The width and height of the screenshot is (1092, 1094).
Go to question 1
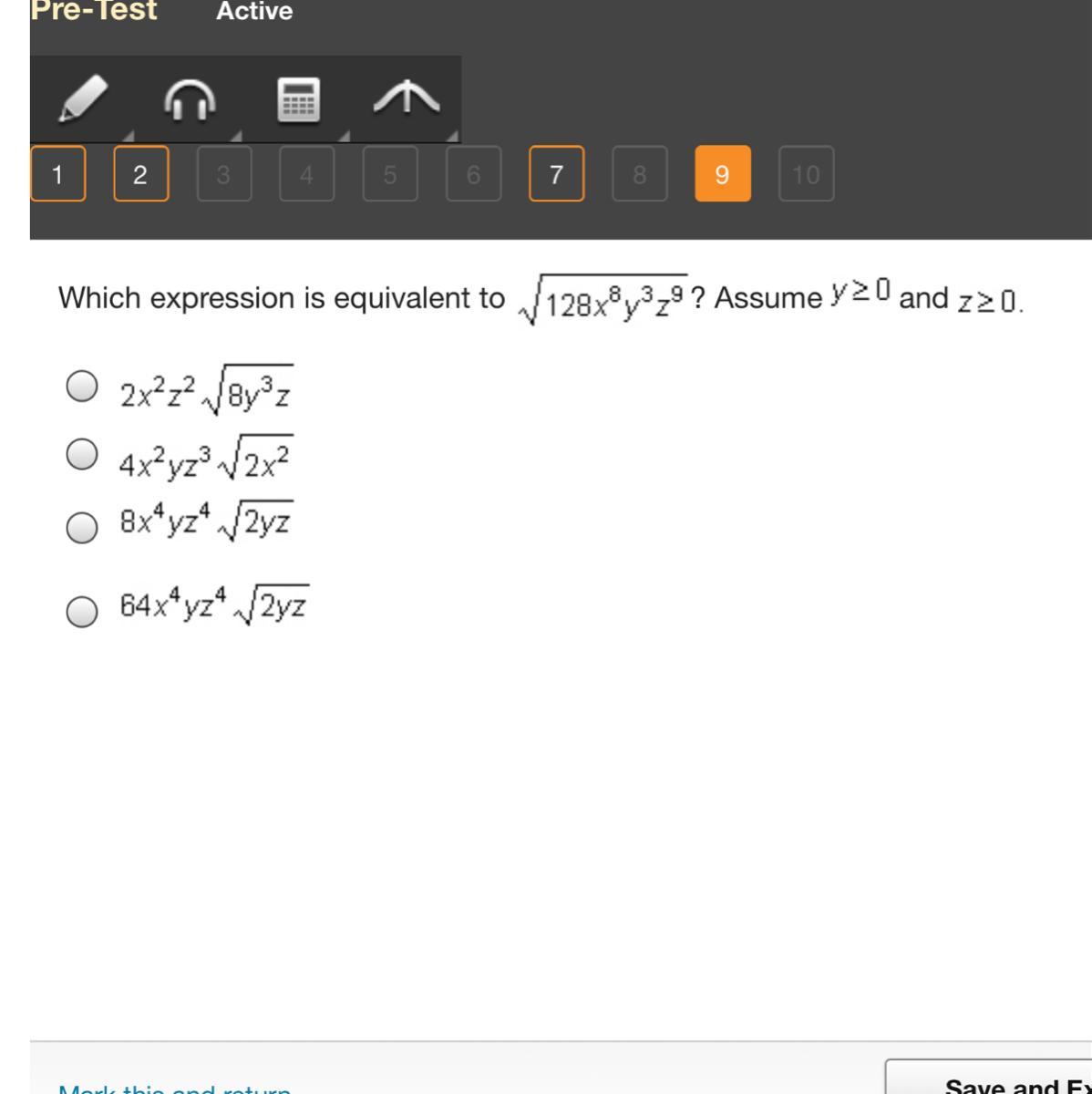pyautogui.click(x=57, y=173)
